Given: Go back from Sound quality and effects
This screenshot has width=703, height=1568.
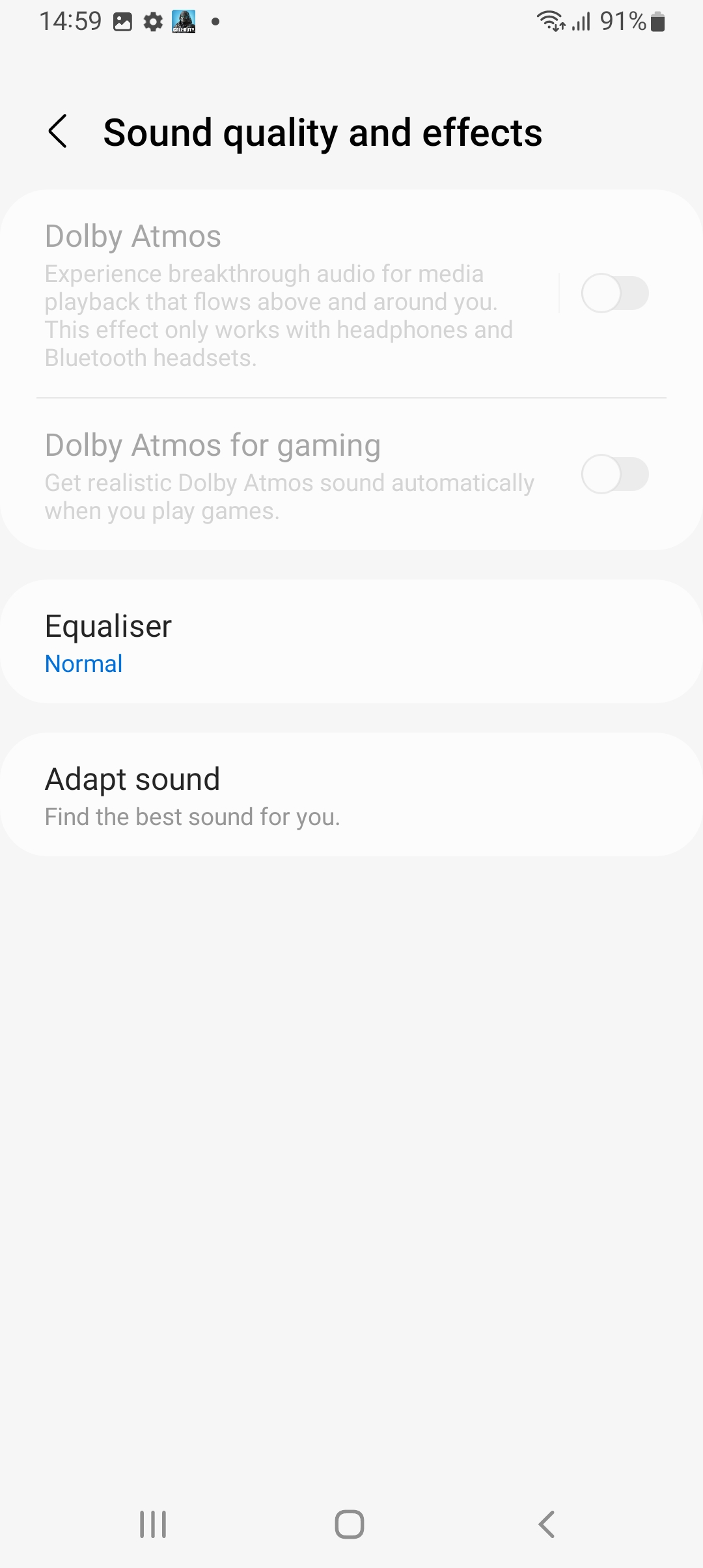Looking at the screenshot, I should click(58, 132).
